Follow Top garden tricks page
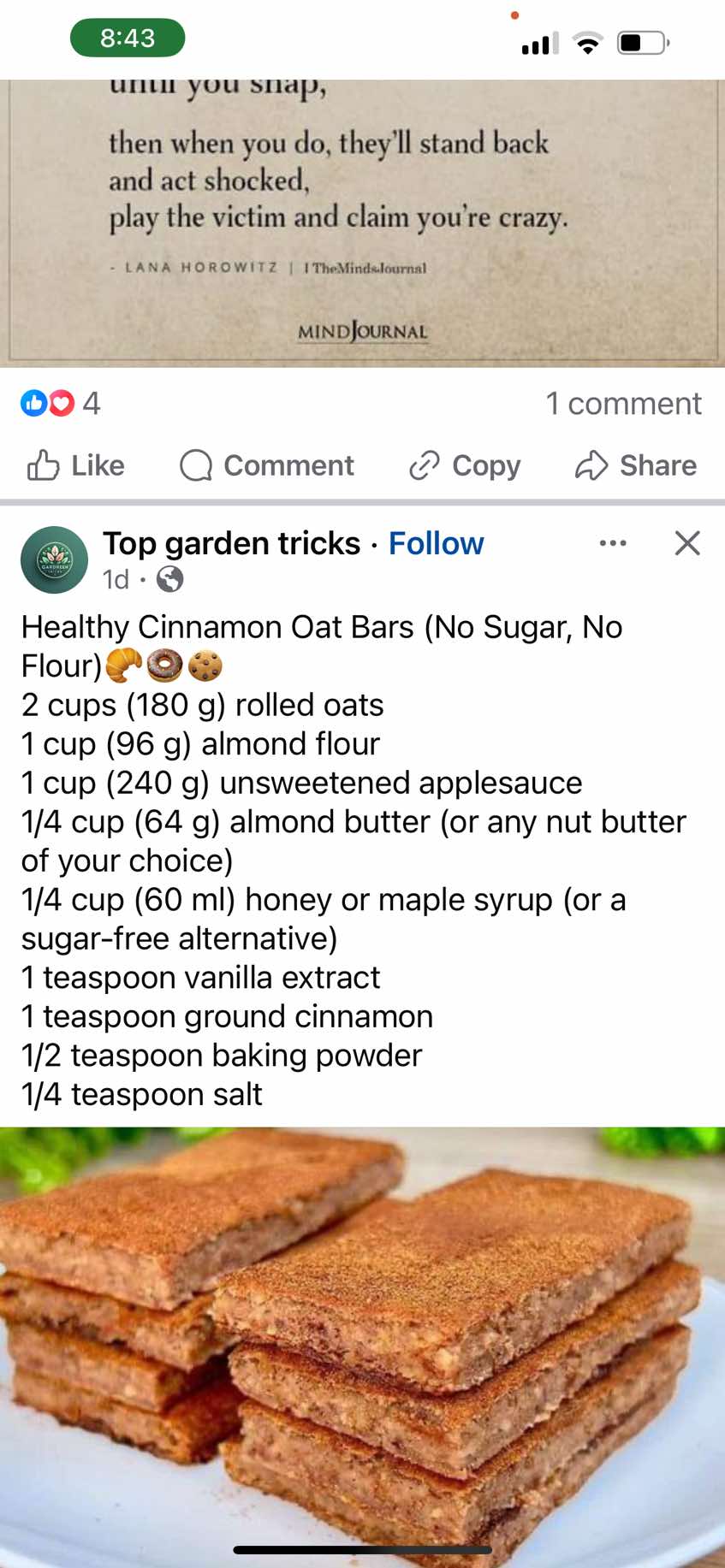 click(436, 543)
